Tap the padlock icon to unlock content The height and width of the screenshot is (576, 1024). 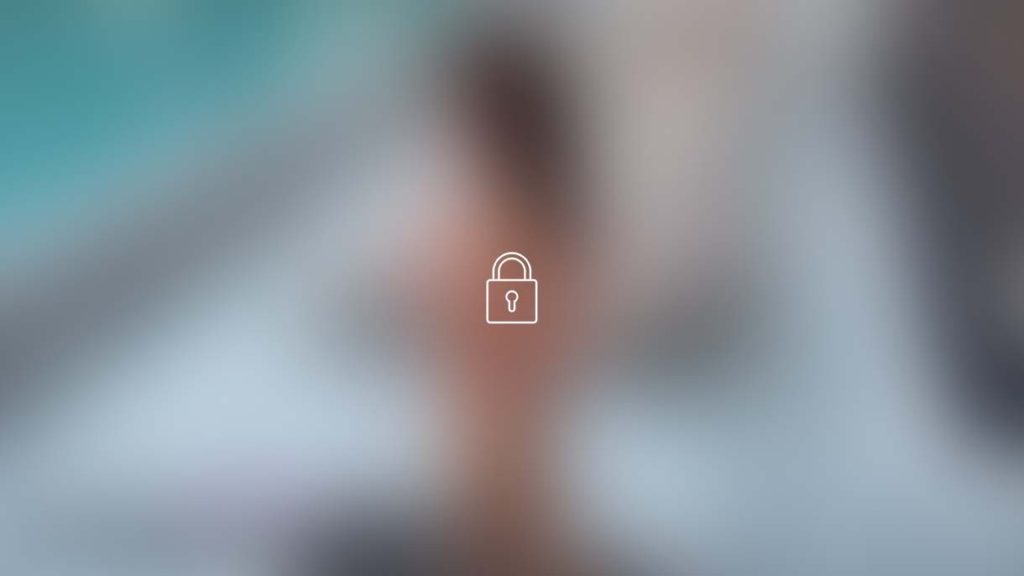tap(511, 289)
